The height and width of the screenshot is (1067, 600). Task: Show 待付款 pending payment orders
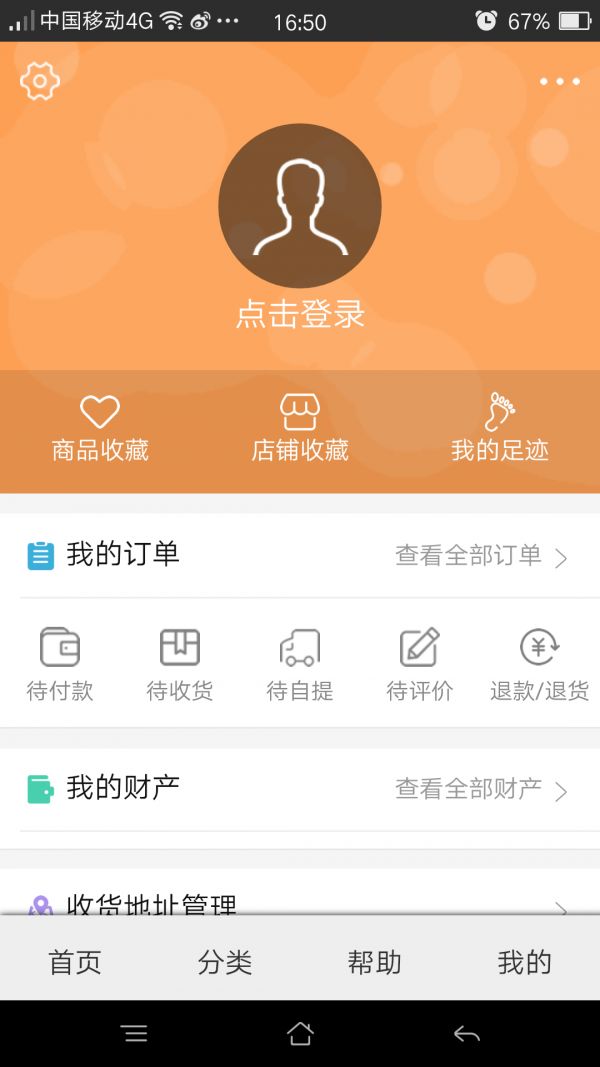pyautogui.click(x=60, y=664)
